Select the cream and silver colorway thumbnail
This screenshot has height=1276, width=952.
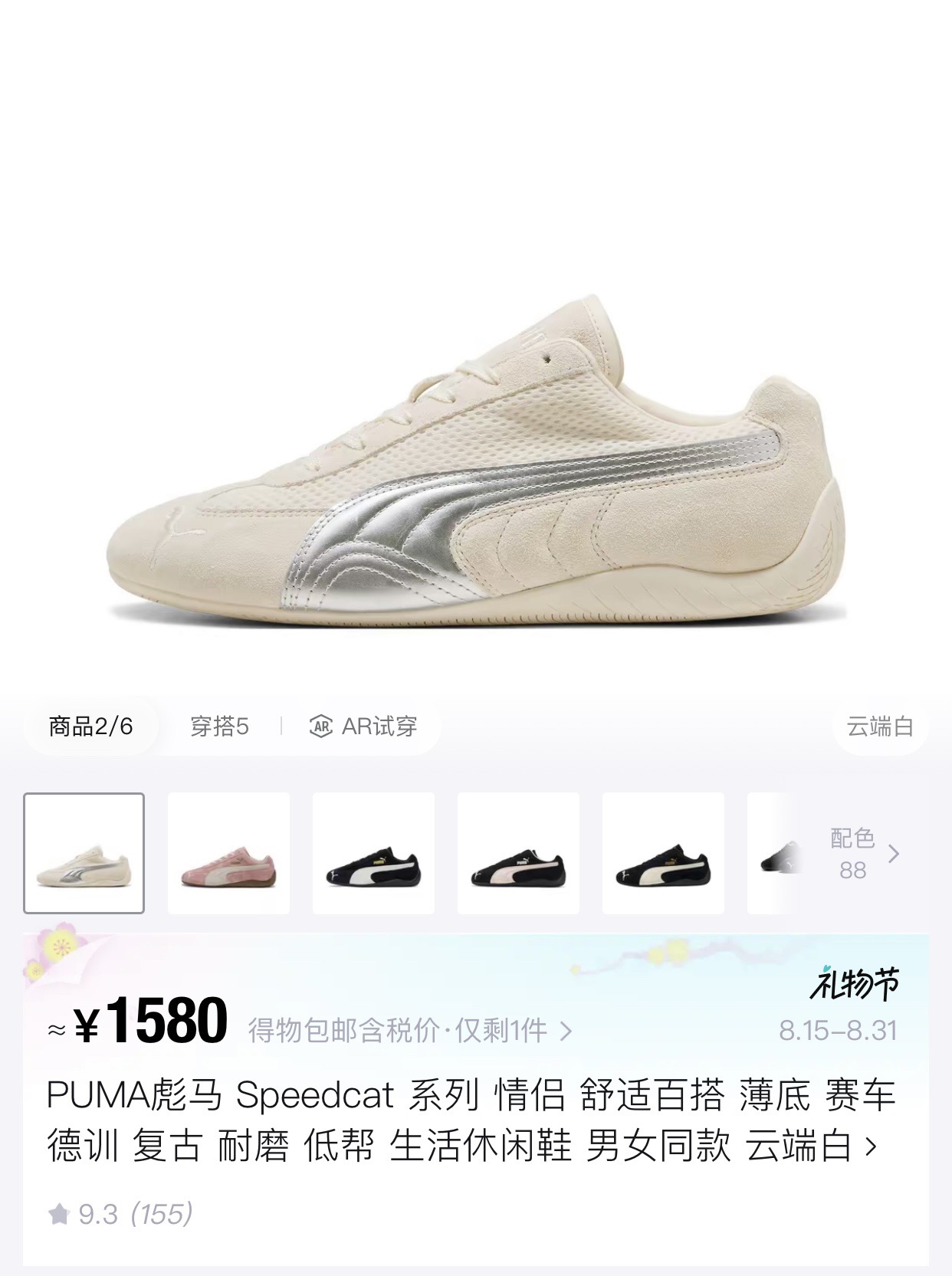click(84, 853)
